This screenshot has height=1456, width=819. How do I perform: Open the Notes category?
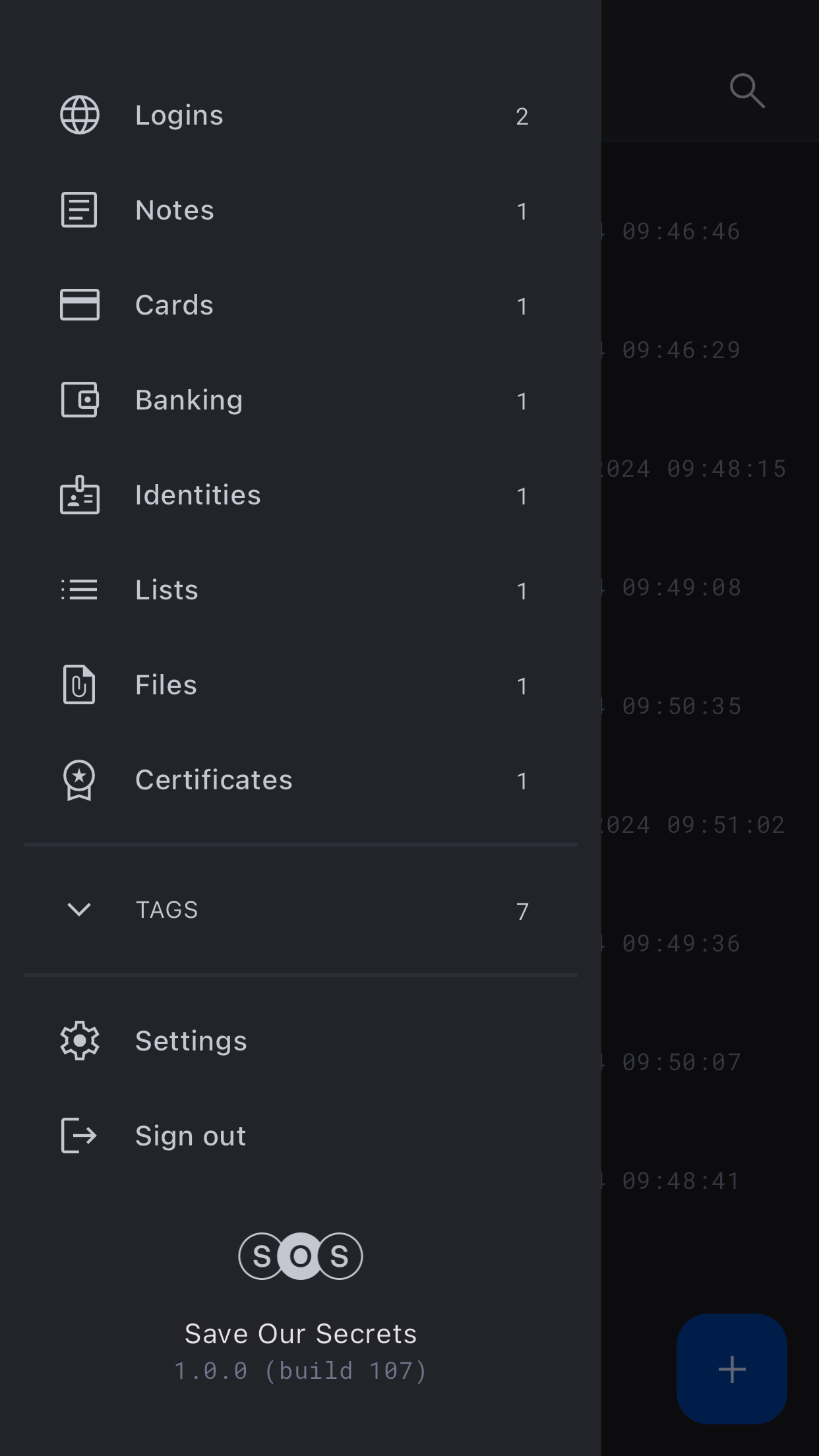click(175, 210)
